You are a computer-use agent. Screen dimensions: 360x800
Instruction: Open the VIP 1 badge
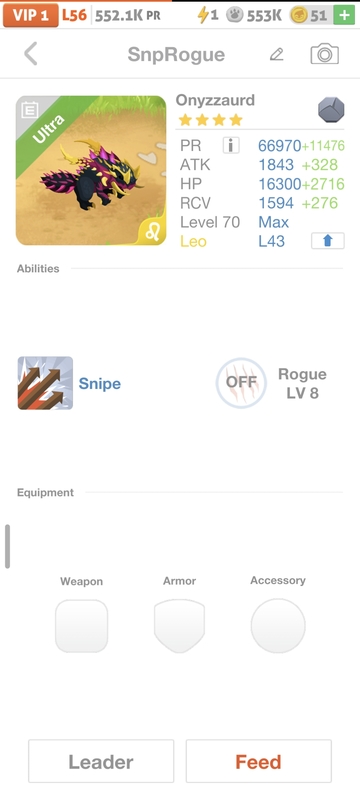click(31, 15)
